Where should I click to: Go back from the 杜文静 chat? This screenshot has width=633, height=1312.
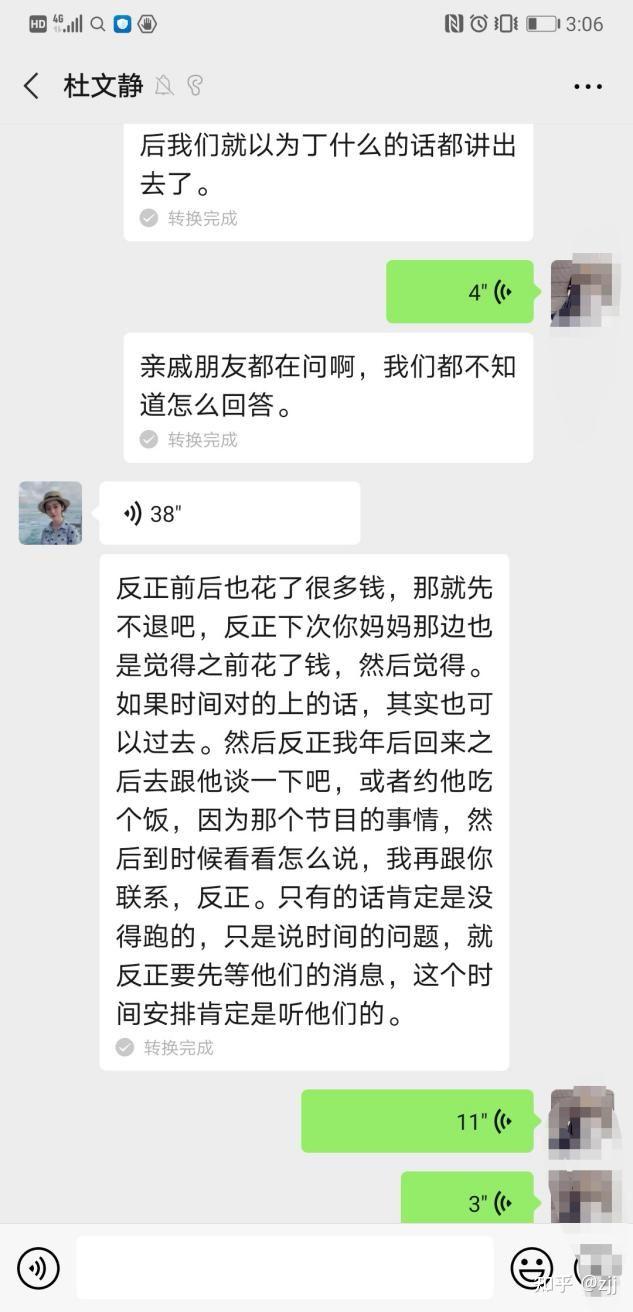coord(32,86)
